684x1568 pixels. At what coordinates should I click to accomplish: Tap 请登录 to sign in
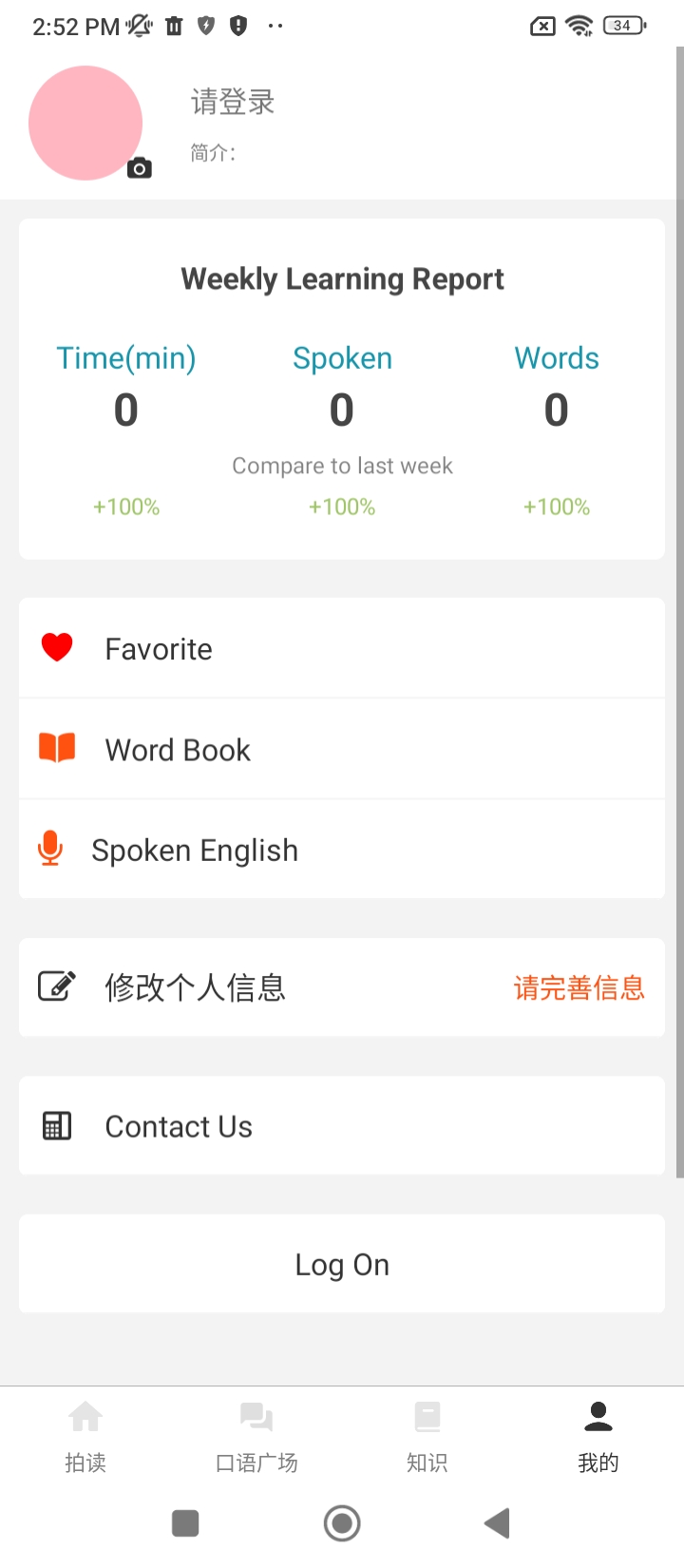[233, 102]
